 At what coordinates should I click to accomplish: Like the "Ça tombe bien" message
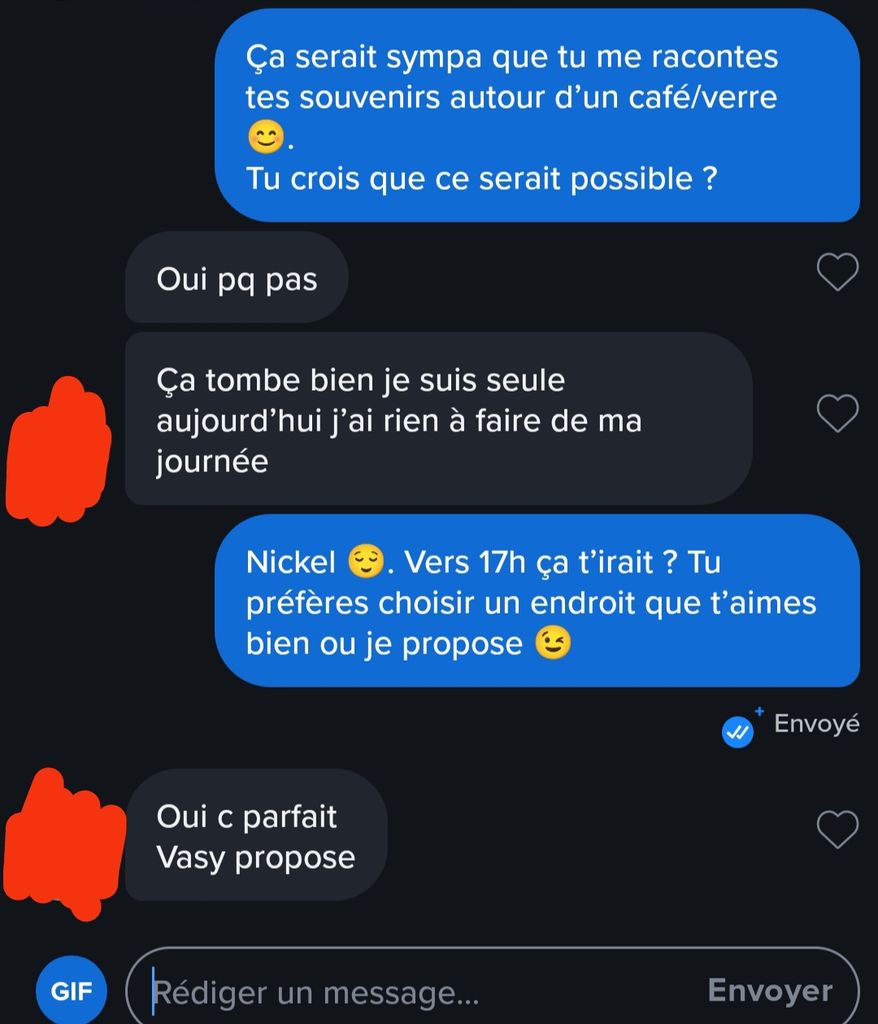pyautogui.click(x=837, y=414)
